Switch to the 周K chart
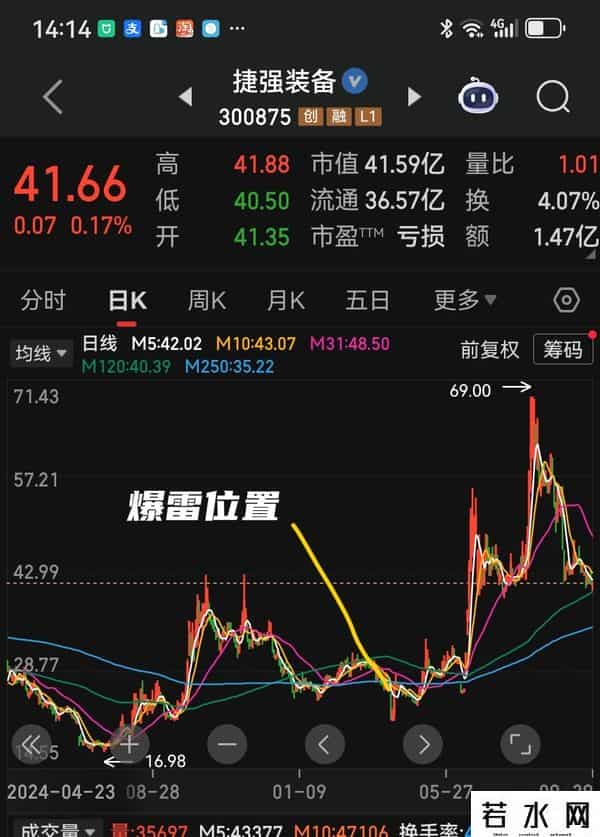Viewport: 600px width, 837px height. (207, 300)
